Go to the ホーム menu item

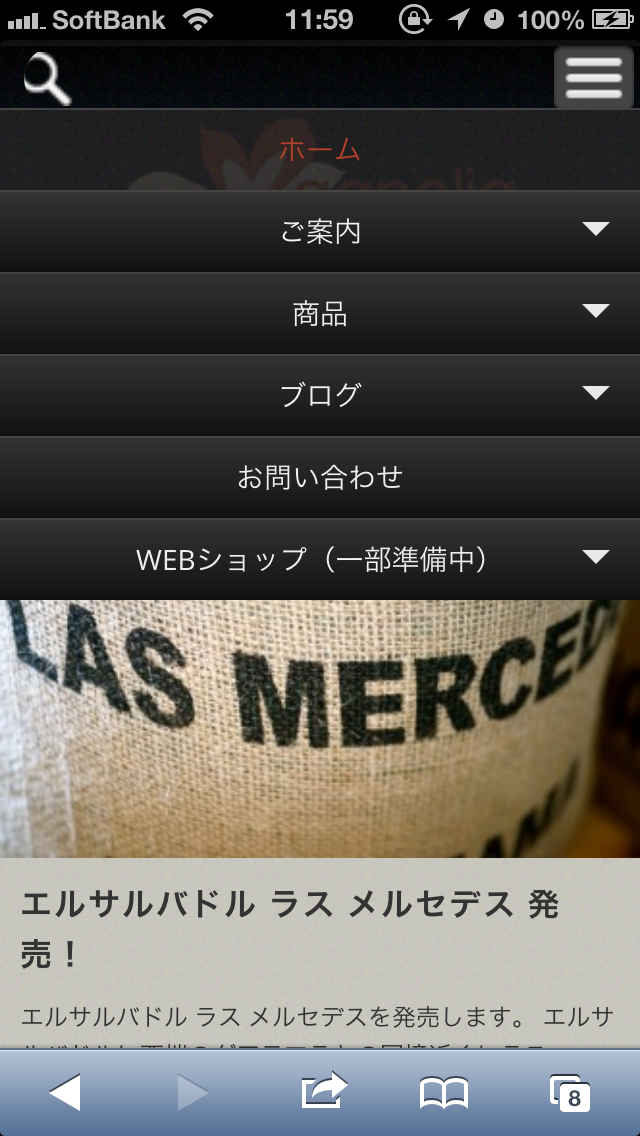coord(320,149)
